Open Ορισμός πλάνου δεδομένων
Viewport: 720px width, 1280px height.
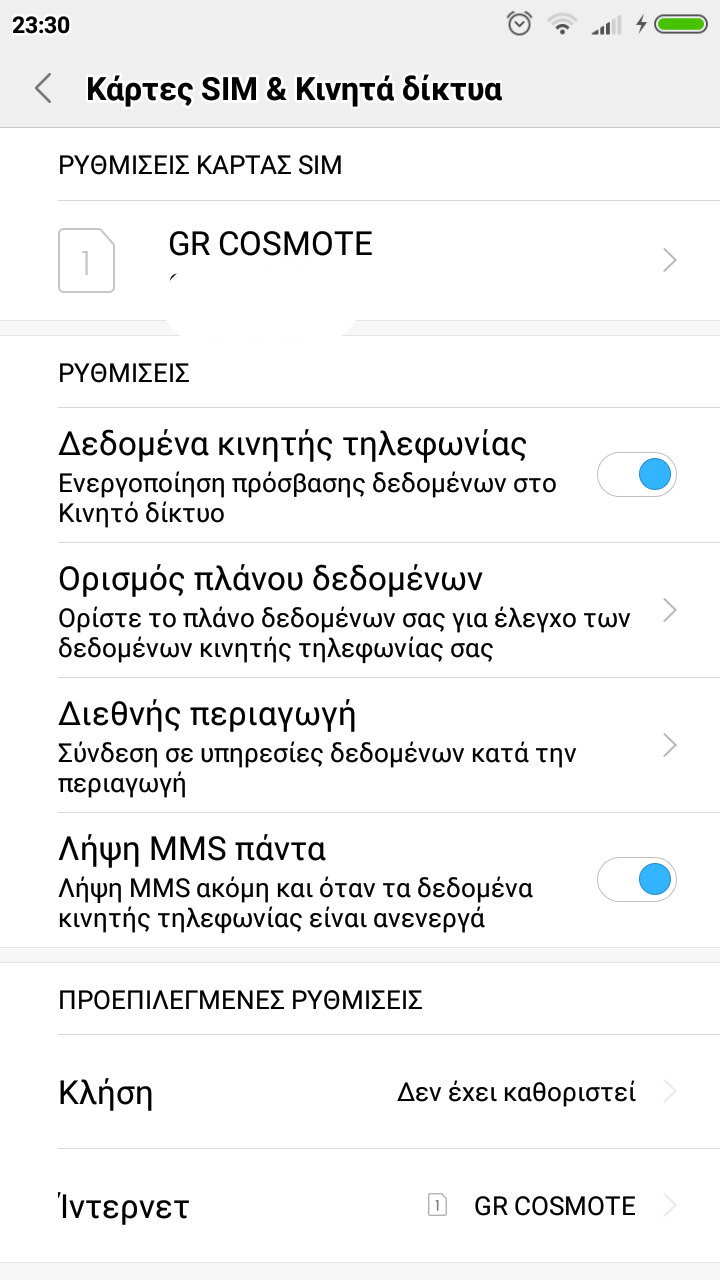point(360,610)
